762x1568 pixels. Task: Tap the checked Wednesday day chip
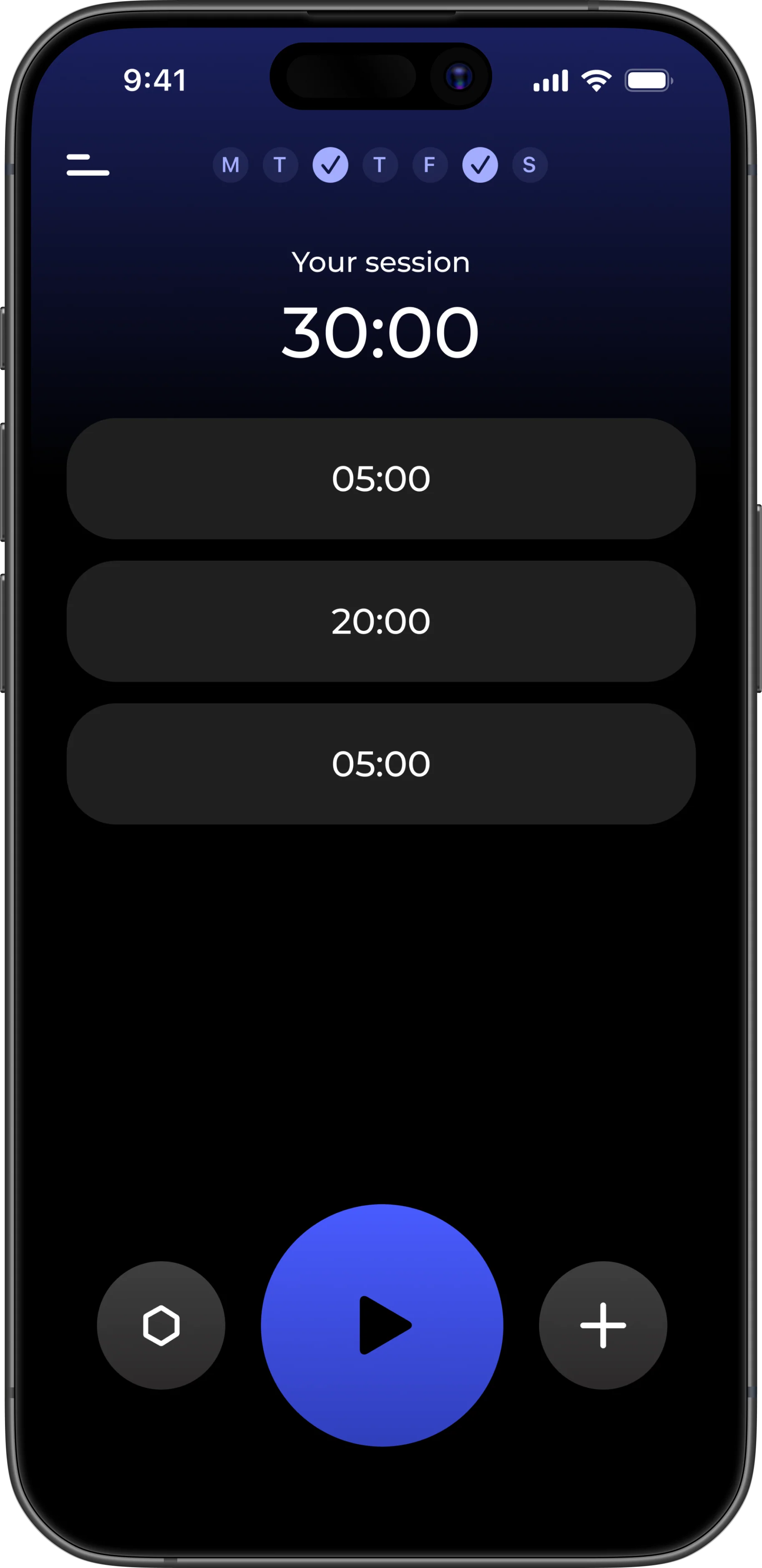pyautogui.click(x=330, y=165)
